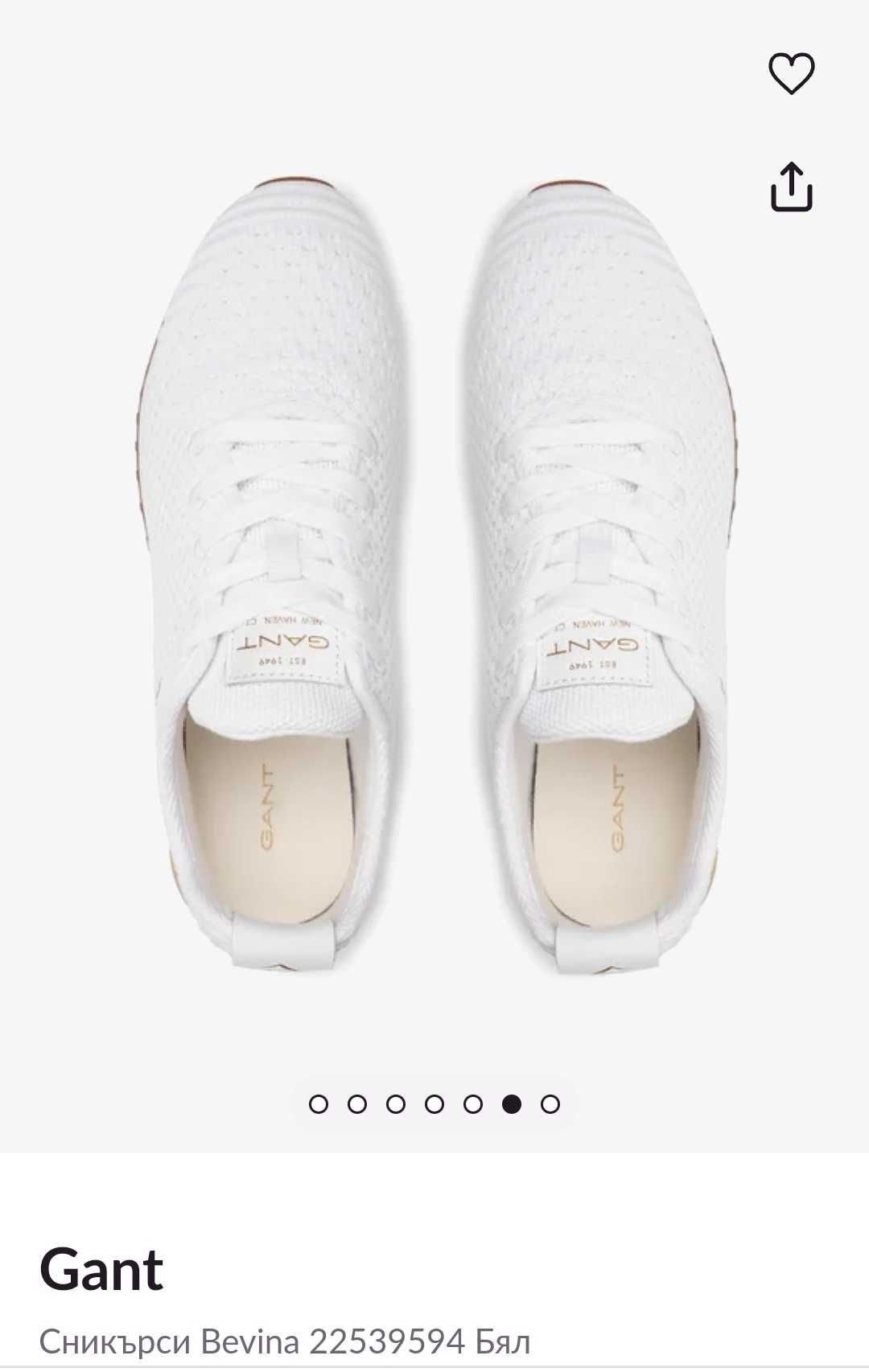The width and height of the screenshot is (869, 1372).
Task: Select the fourth image indicator dot
Action: (x=434, y=1104)
